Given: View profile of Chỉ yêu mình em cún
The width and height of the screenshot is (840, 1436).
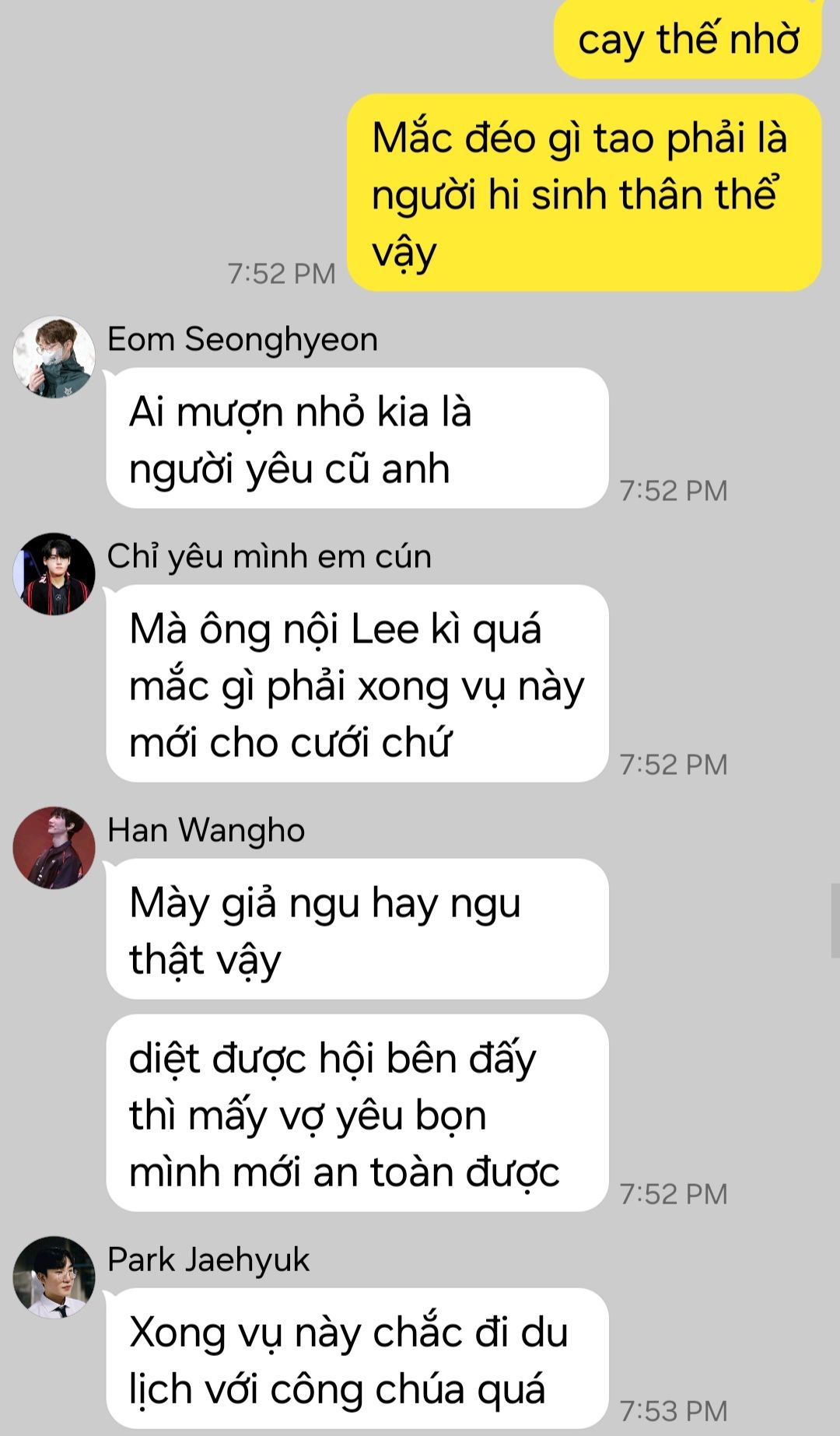Looking at the screenshot, I should click(54, 574).
